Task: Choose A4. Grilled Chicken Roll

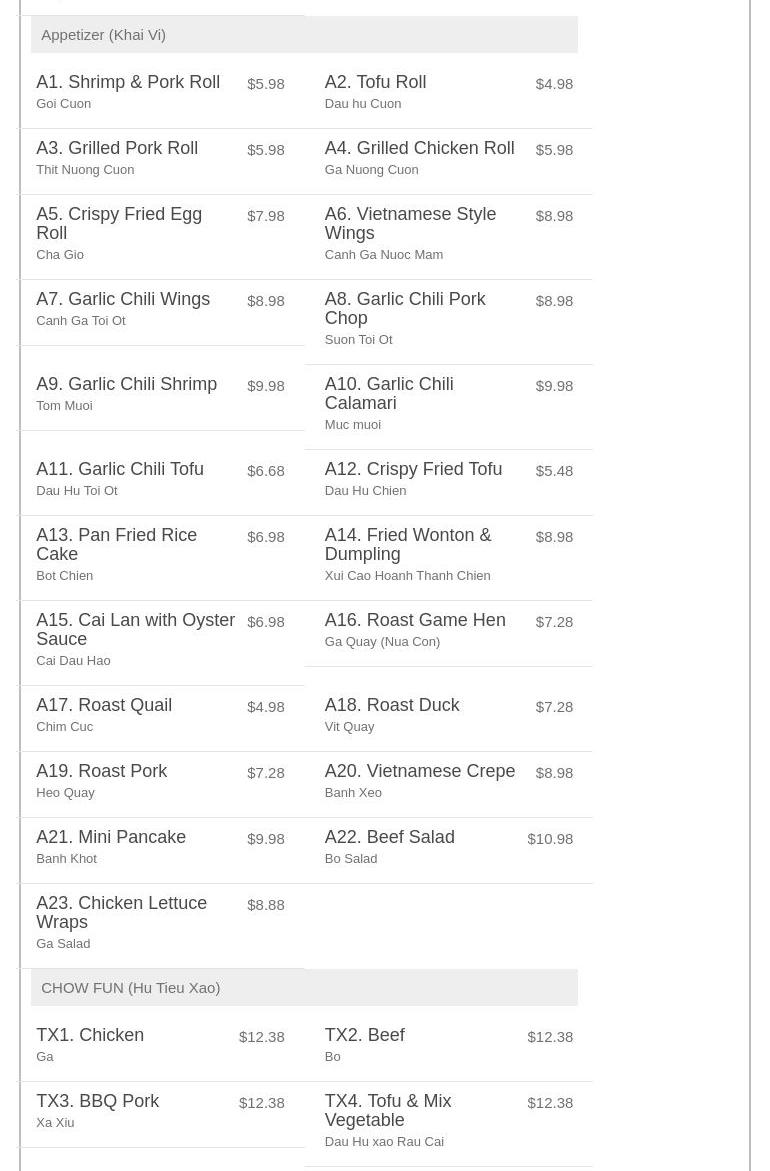Action: (419, 149)
